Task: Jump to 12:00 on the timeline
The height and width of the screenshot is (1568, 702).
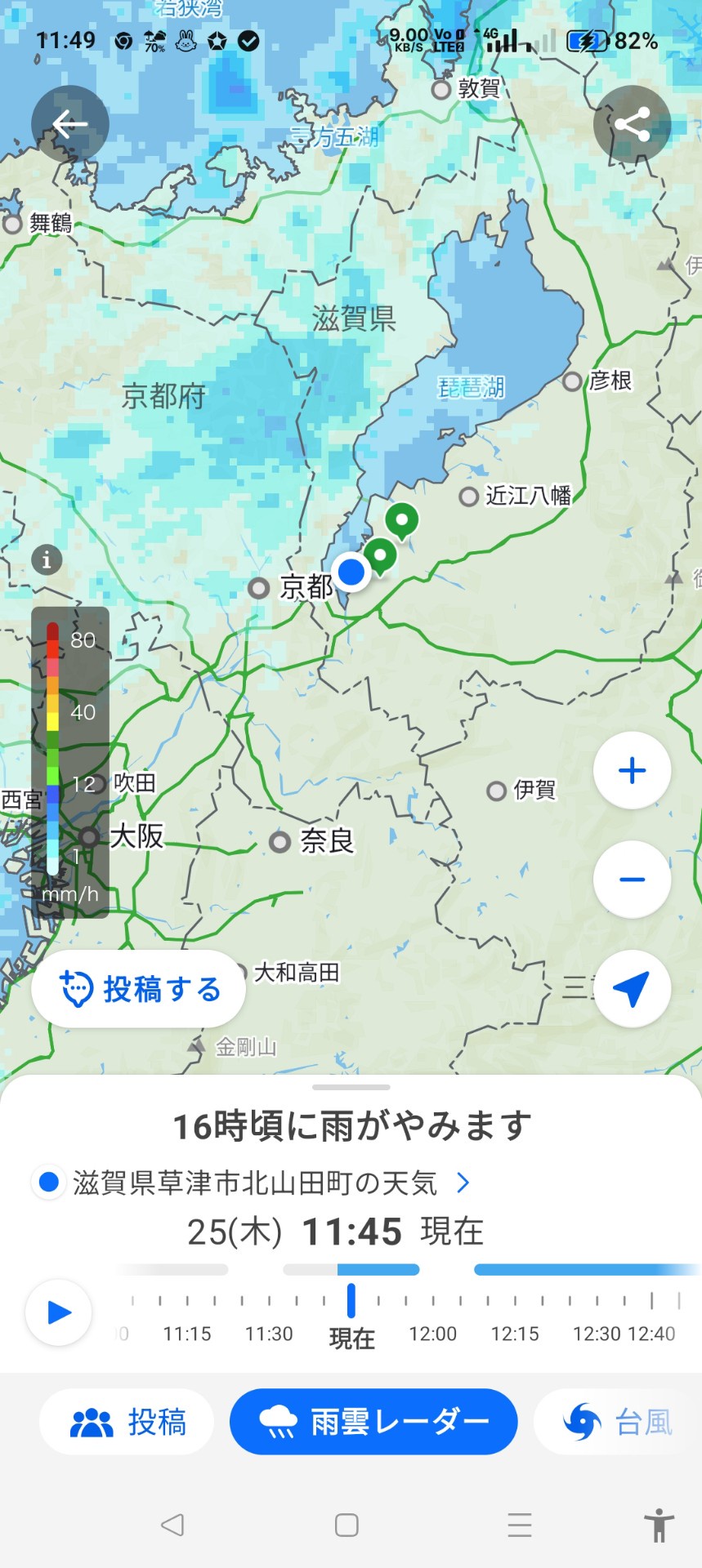Action: [432, 1333]
